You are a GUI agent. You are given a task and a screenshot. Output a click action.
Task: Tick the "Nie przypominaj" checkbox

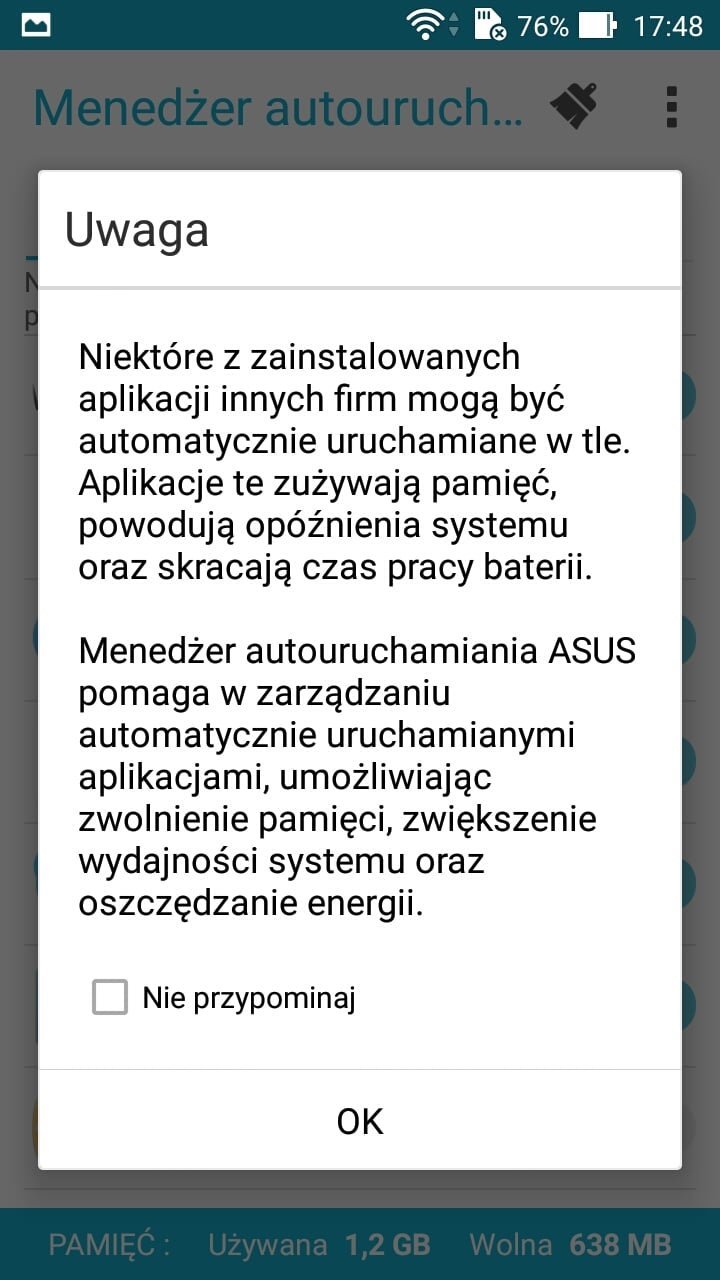pyautogui.click(x=110, y=997)
